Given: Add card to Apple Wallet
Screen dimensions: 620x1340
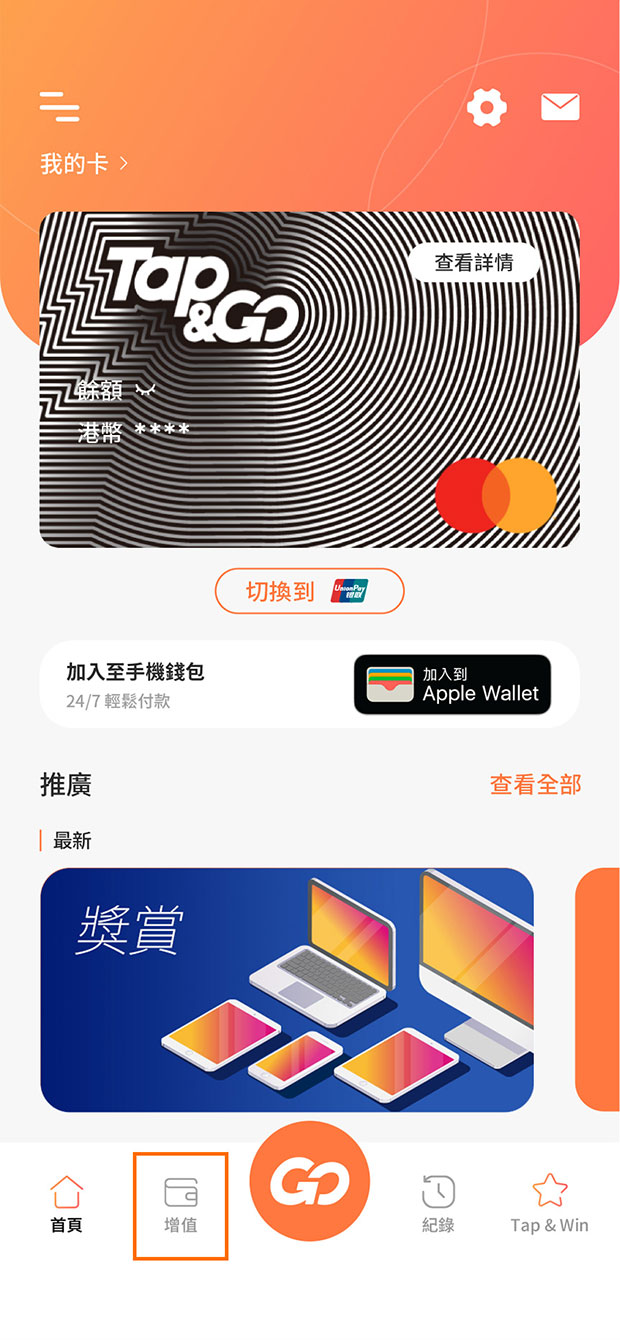Looking at the screenshot, I should click(x=452, y=685).
